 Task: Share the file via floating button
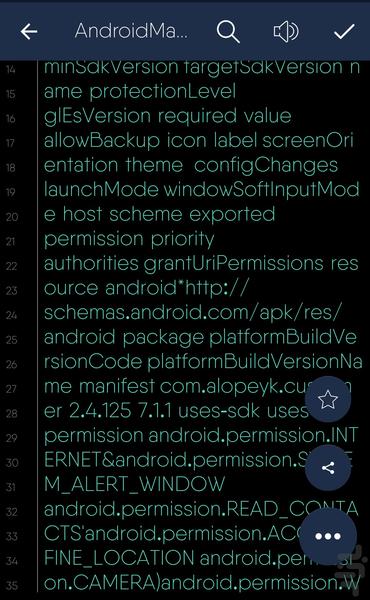point(328,468)
